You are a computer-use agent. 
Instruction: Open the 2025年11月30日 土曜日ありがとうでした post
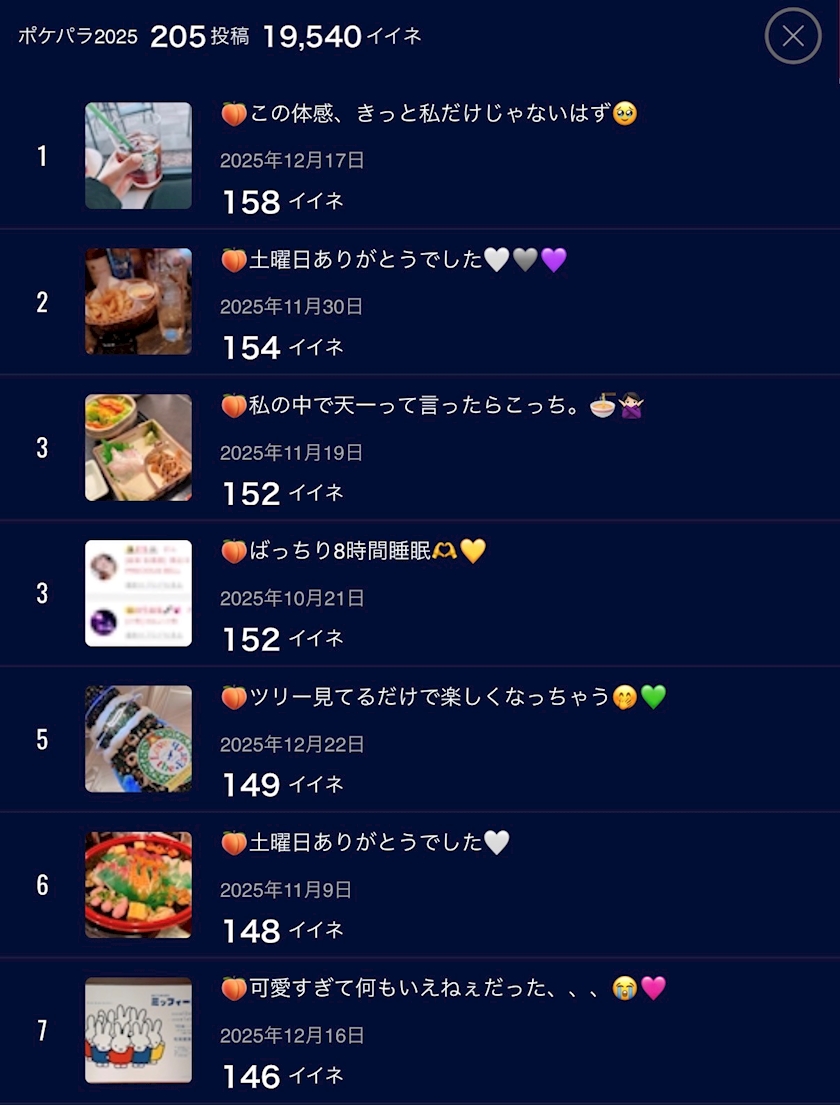coord(420,302)
